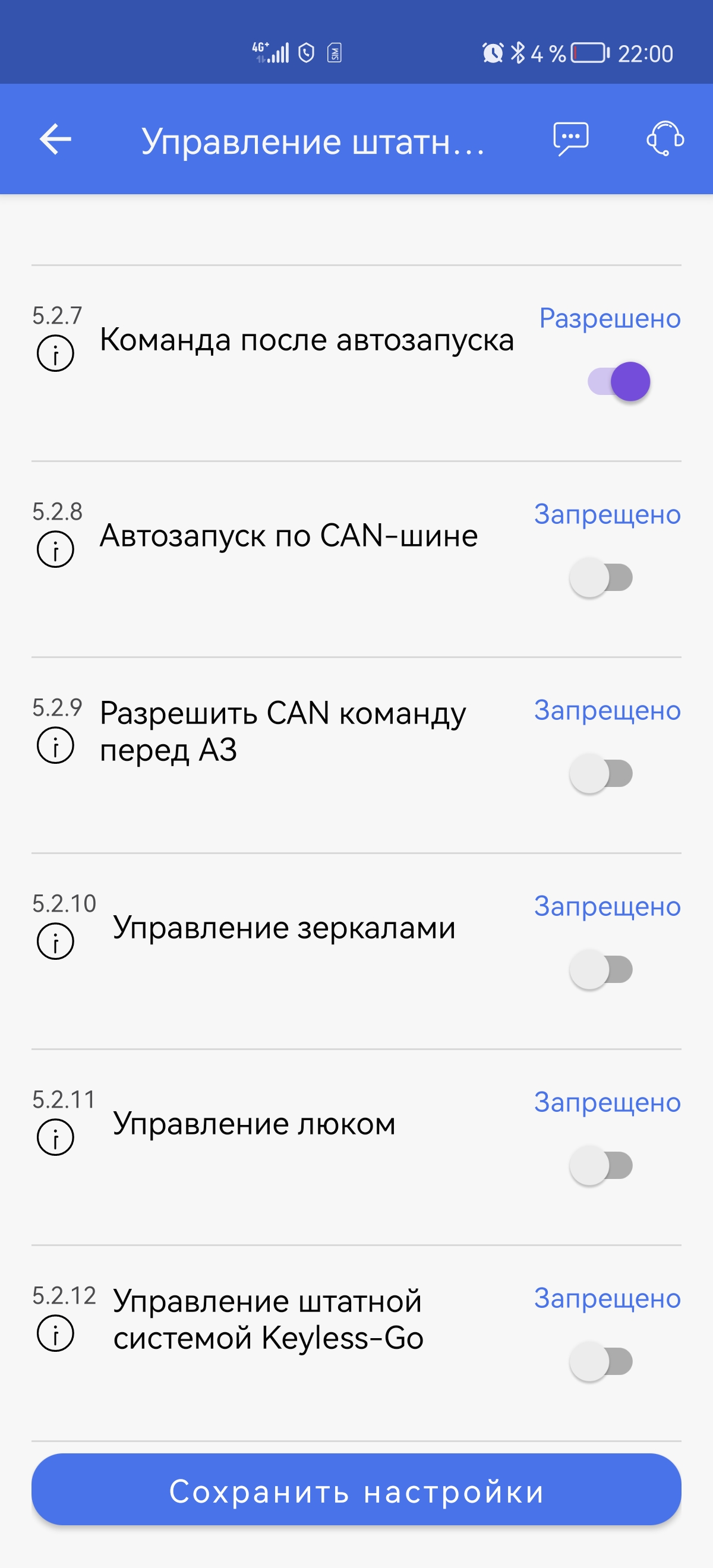The image size is (713, 1568).
Task: Enable Управление зеркалами switch
Action: point(601,970)
